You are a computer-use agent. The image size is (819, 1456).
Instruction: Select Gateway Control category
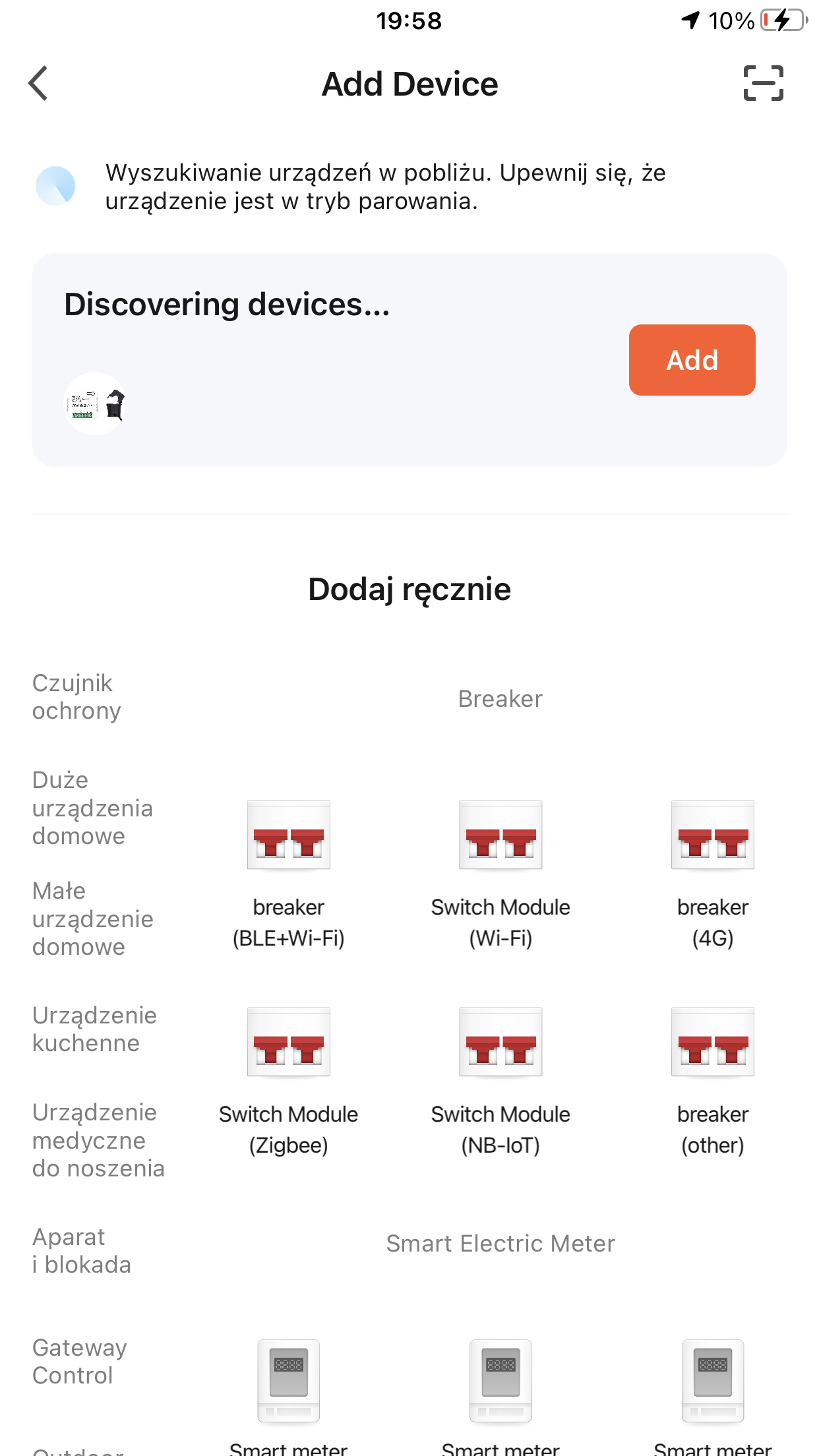pyautogui.click(x=79, y=1362)
